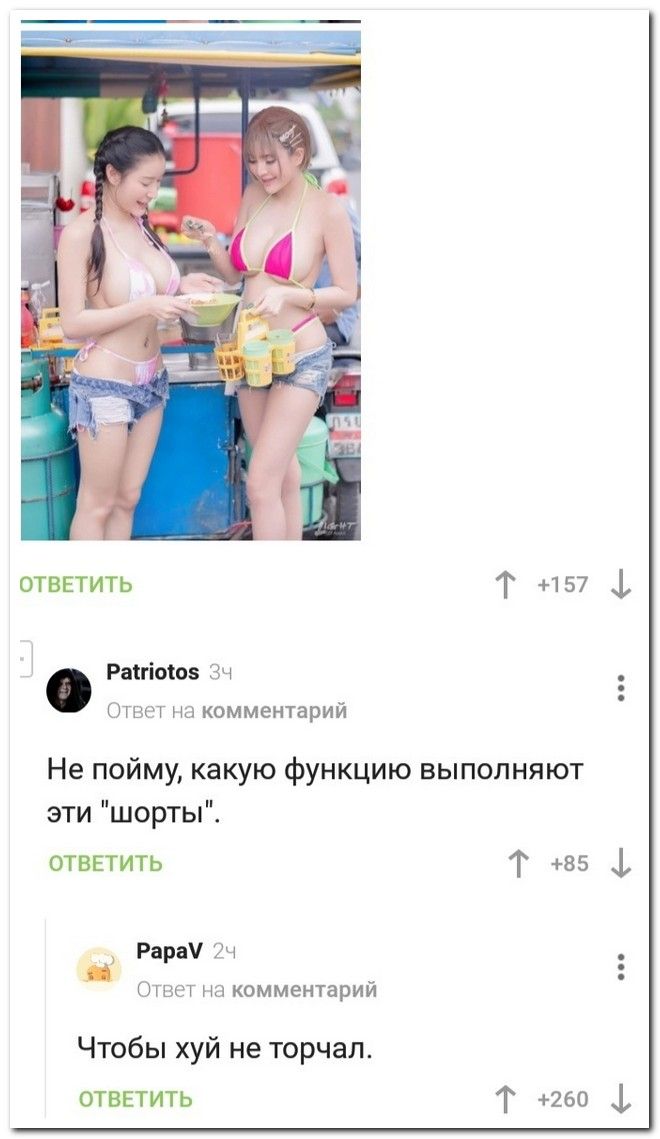Image resolution: width=660 pixels, height=1139 pixels.
Task: Tap ОТВЕТИТЬ under the photo comment
Action: 76,585
